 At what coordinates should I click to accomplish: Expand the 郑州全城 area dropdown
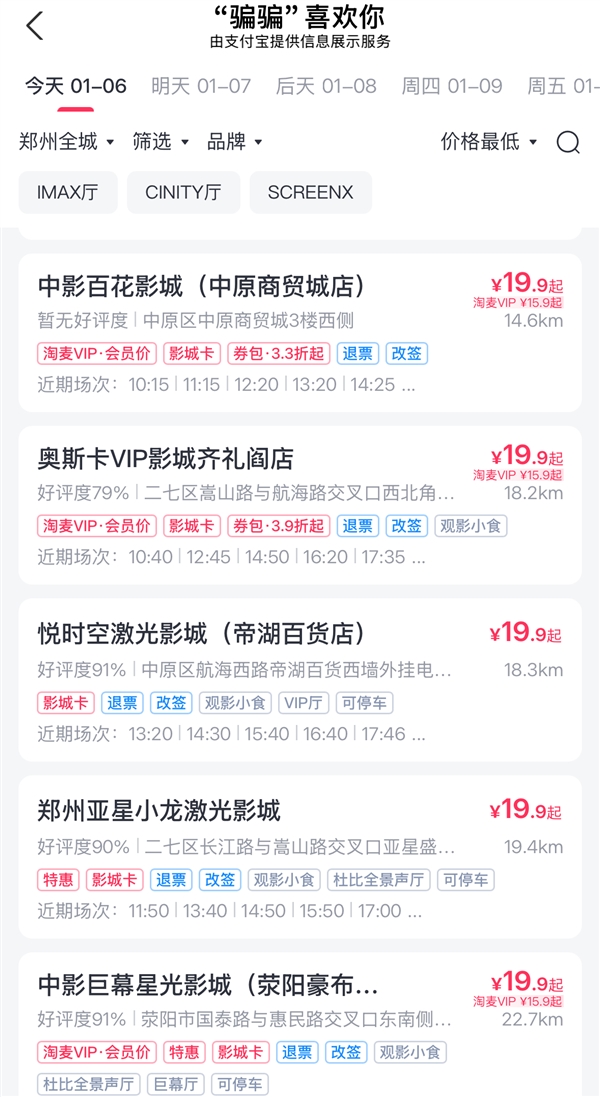tap(66, 142)
